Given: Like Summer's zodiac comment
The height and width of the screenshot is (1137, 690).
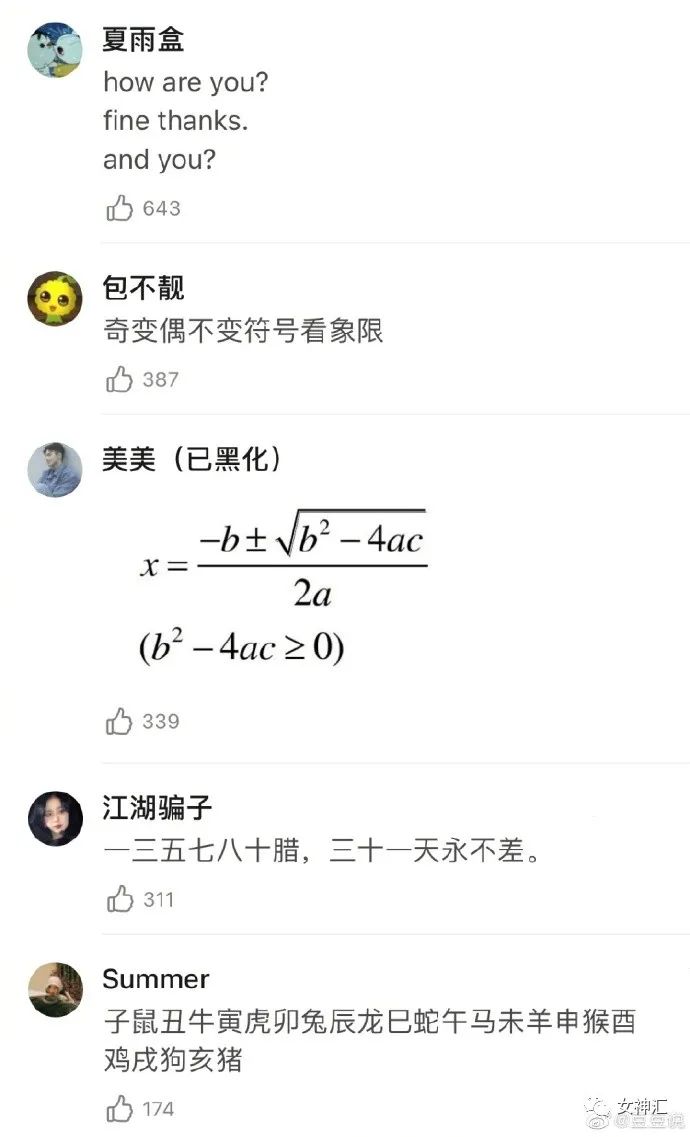Looking at the screenshot, I should coord(120,1109).
